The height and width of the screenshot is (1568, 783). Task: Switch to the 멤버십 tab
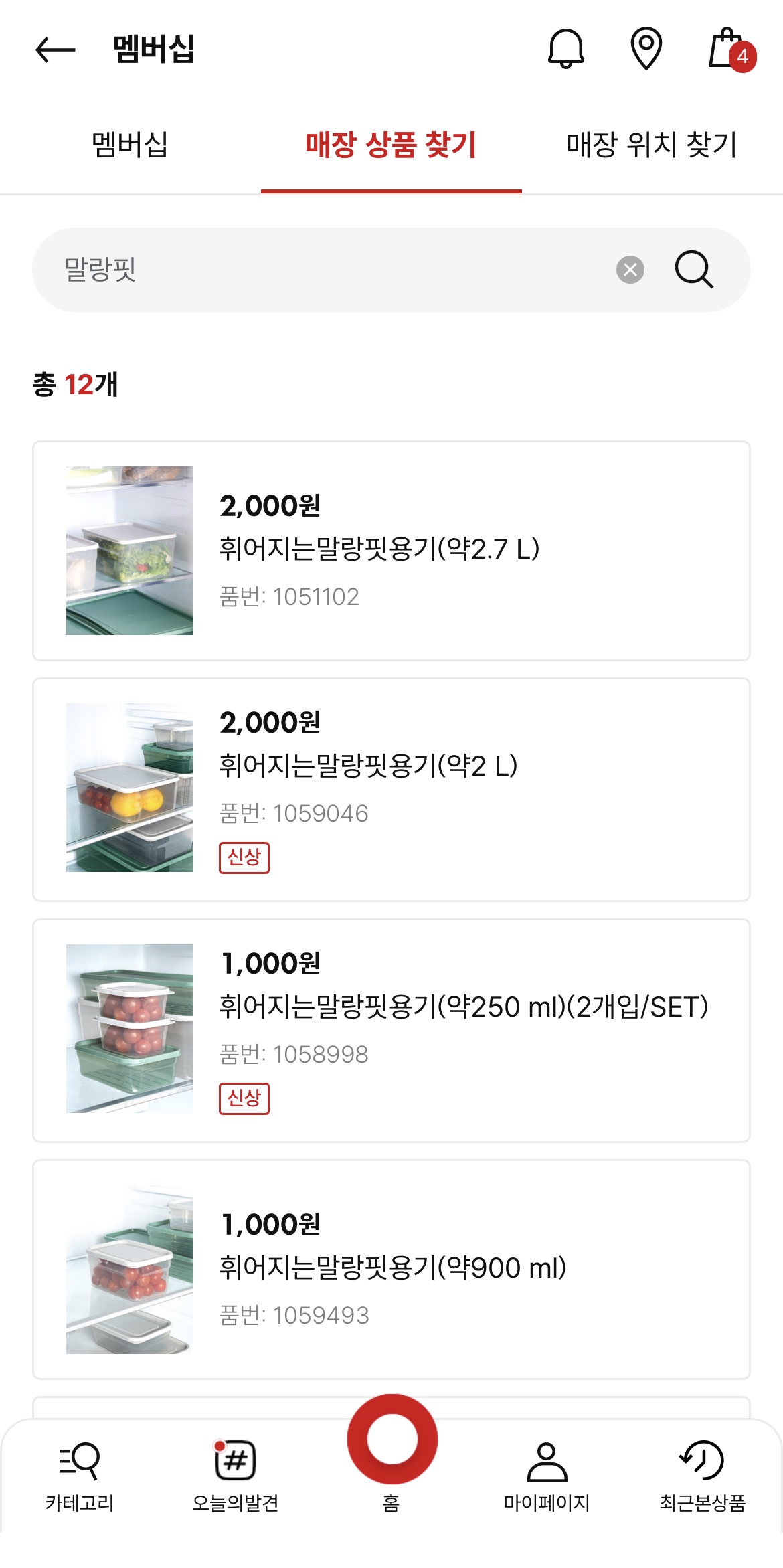pos(130,145)
